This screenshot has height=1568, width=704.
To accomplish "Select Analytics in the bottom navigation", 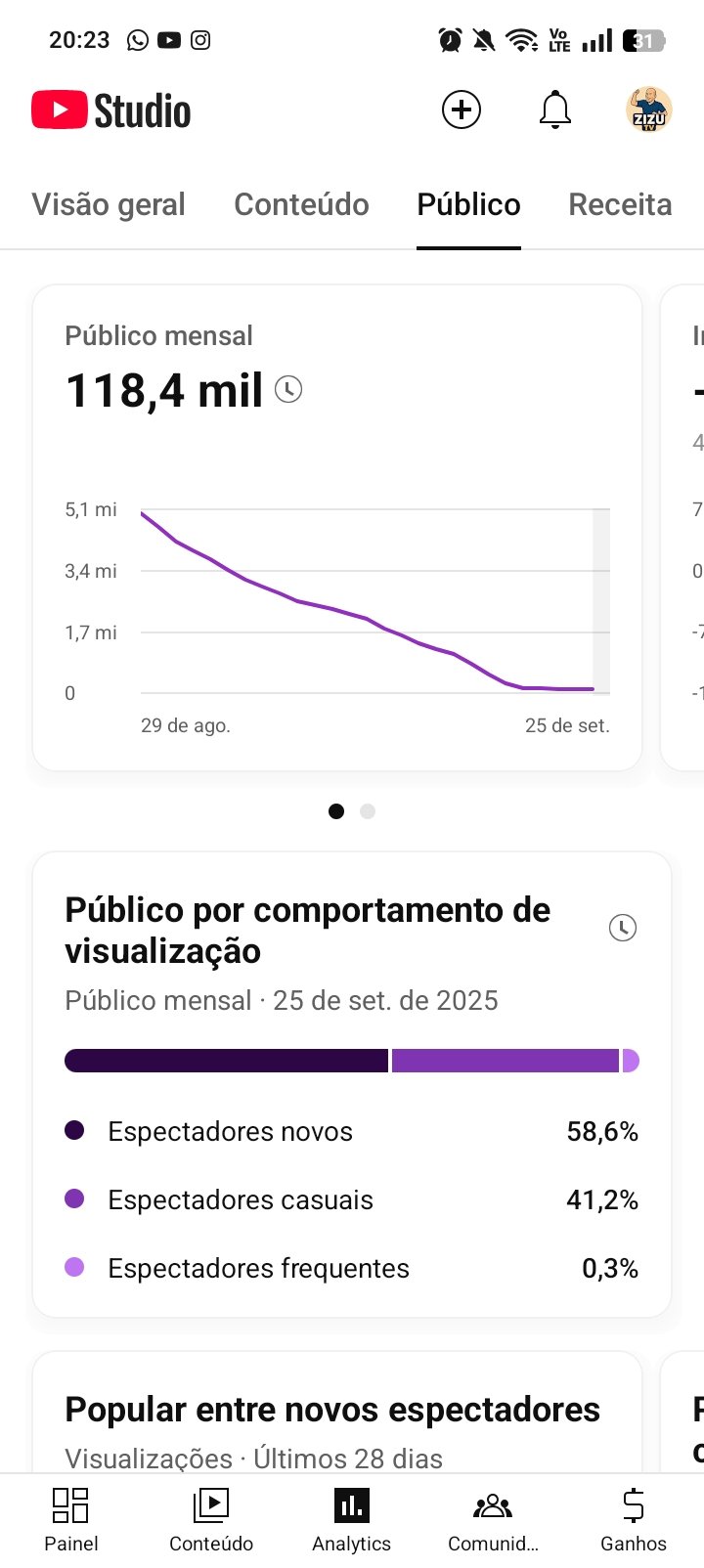I will tap(351, 1519).
